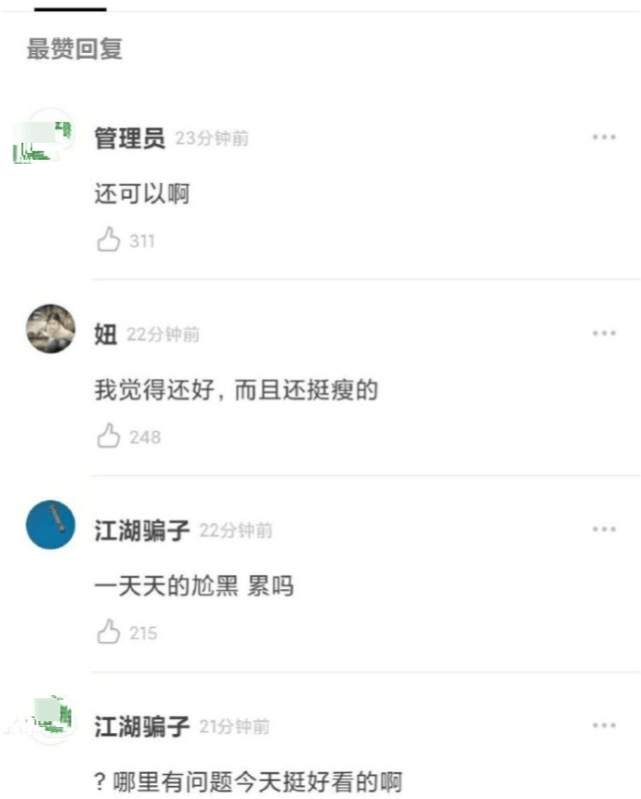Like 妞's comment about 挺瘦的
The height and width of the screenshot is (799, 641).
click(108, 436)
